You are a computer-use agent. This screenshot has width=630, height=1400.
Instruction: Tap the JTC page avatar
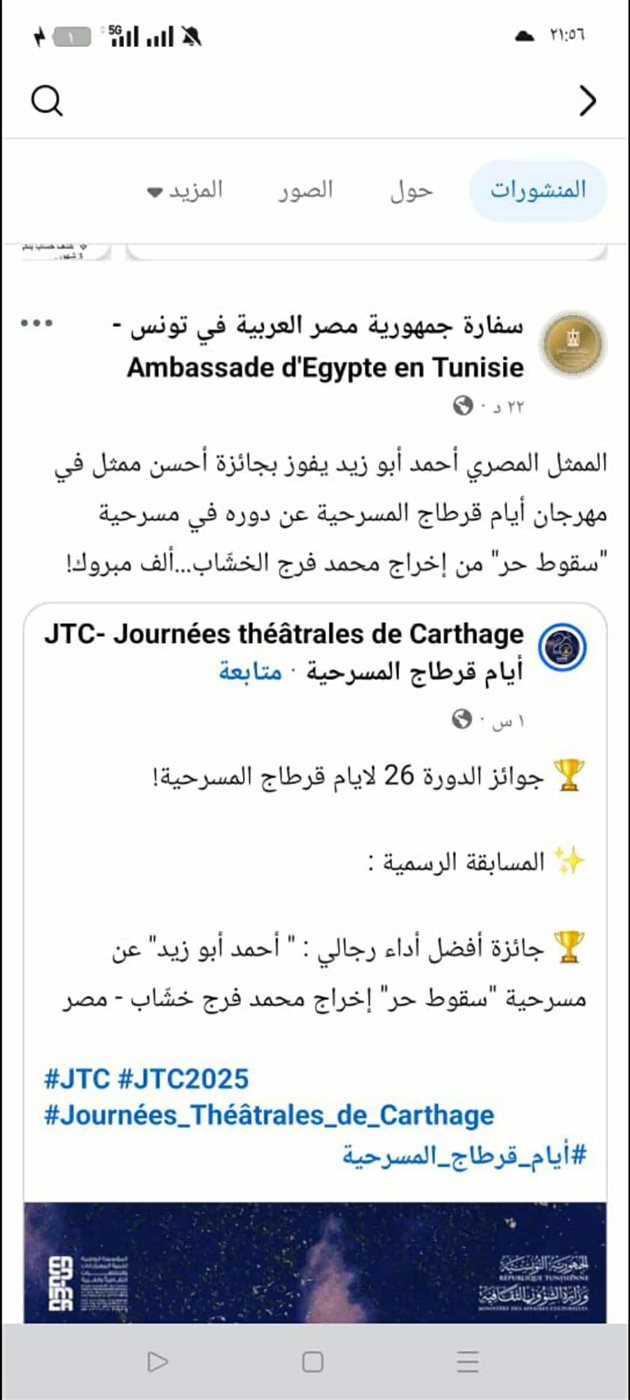pos(562,648)
